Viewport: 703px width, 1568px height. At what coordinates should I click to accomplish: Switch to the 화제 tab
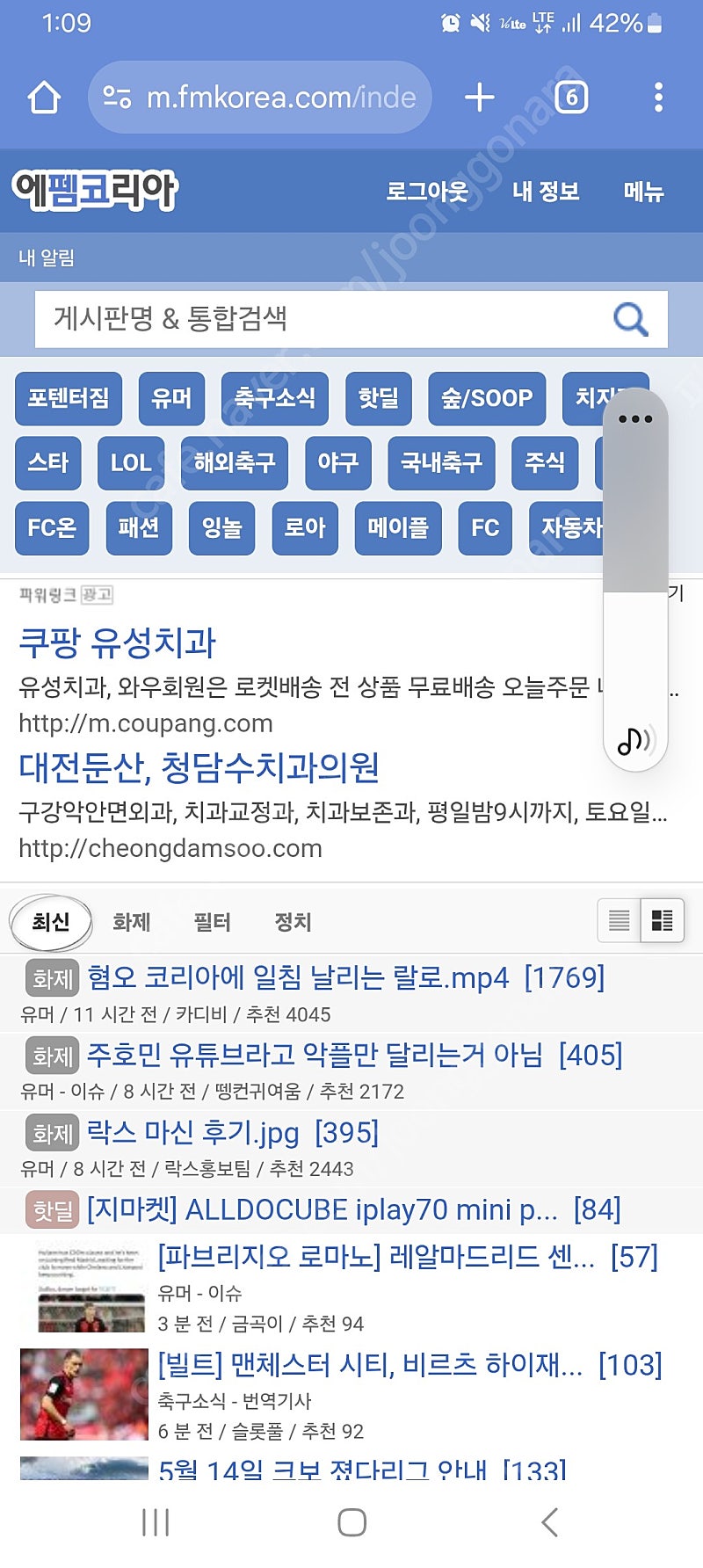point(132,922)
